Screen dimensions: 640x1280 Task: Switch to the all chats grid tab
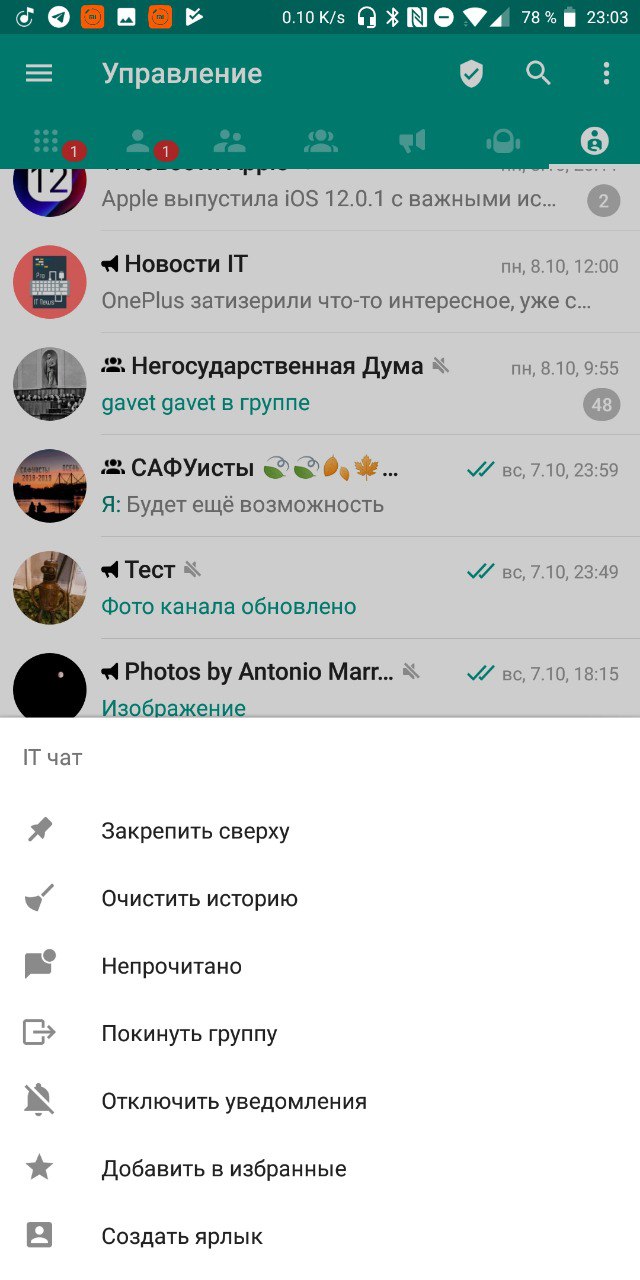tap(46, 141)
